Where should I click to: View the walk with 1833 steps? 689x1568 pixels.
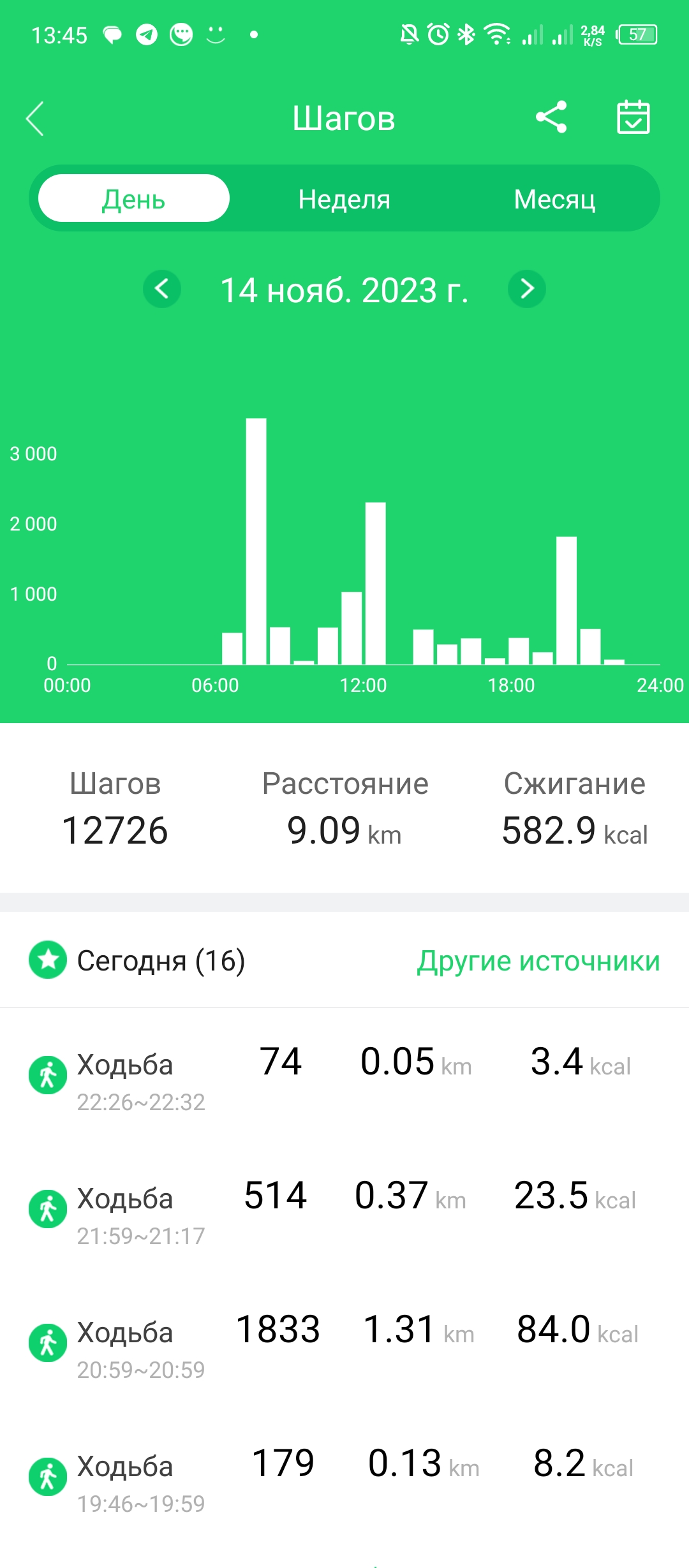[x=344, y=1345]
